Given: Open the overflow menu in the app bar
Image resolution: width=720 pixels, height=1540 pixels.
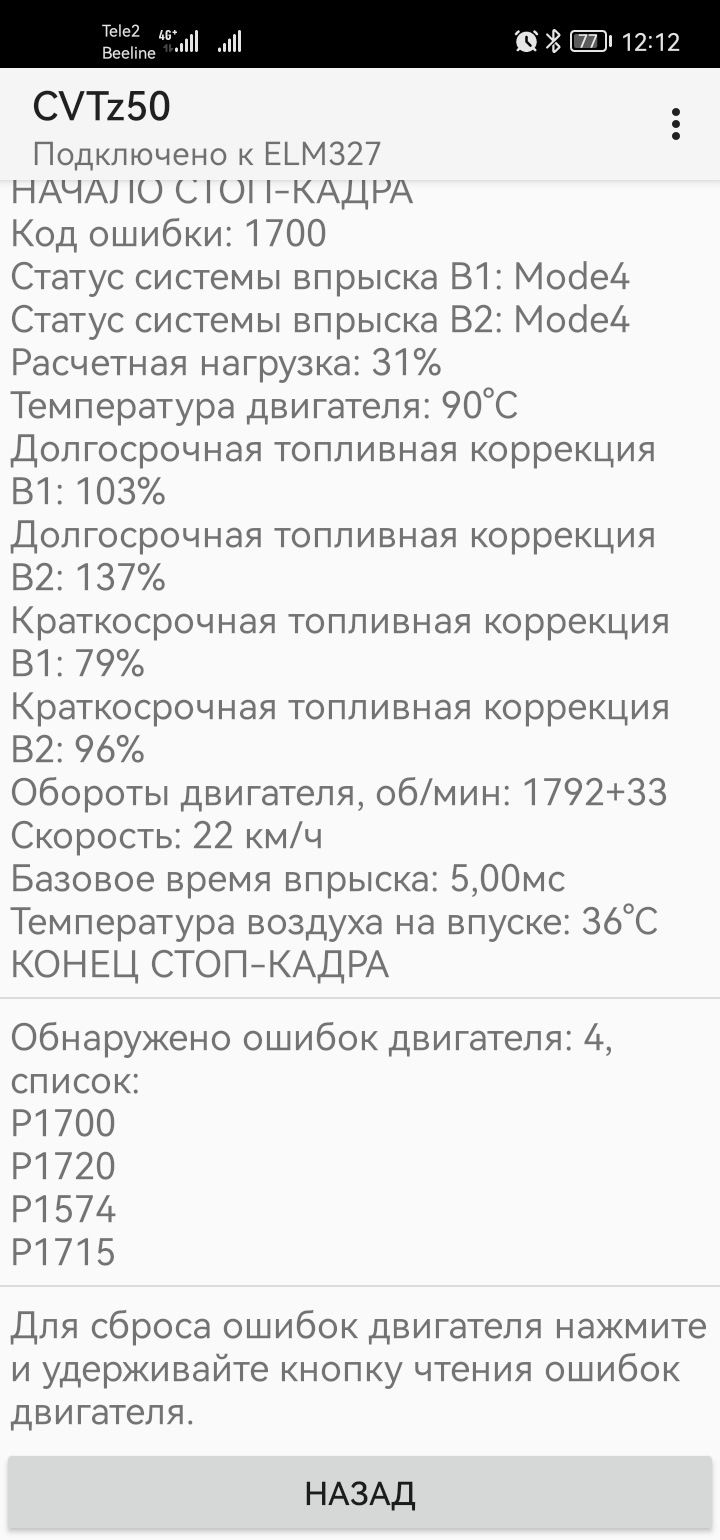Looking at the screenshot, I should tap(676, 124).
